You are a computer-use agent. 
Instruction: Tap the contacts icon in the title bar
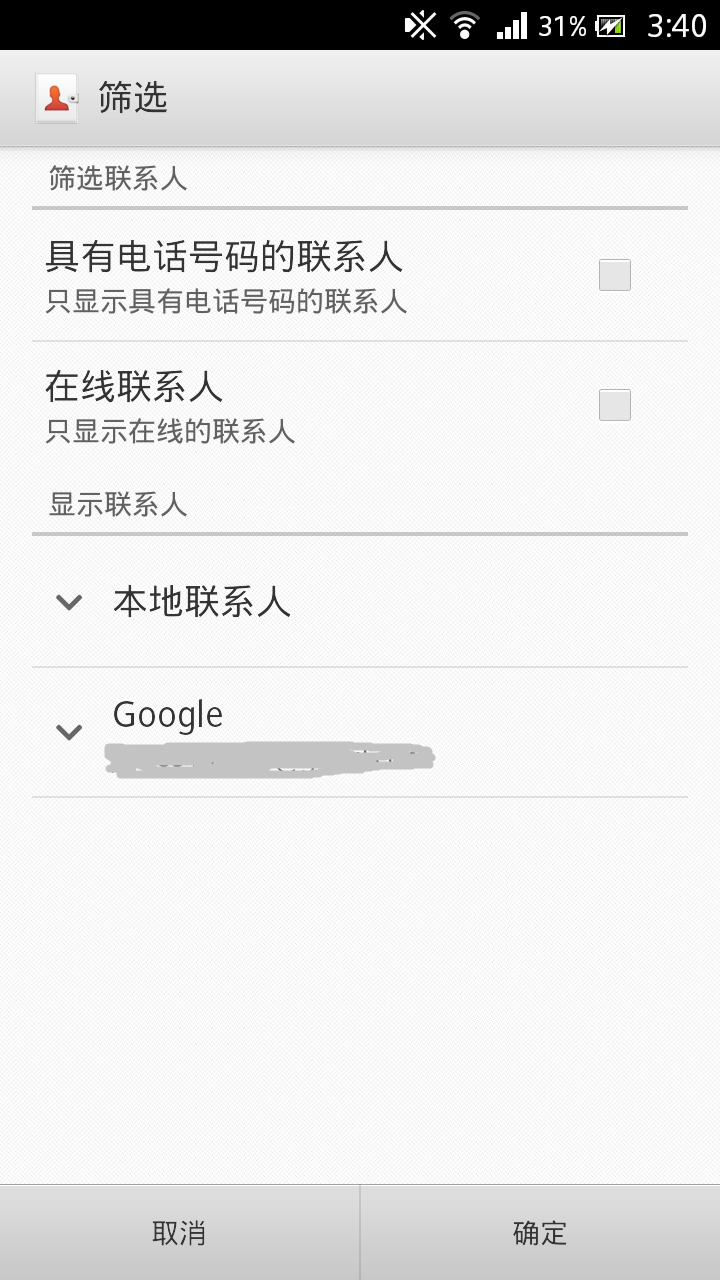pyautogui.click(x=57, y=98)
